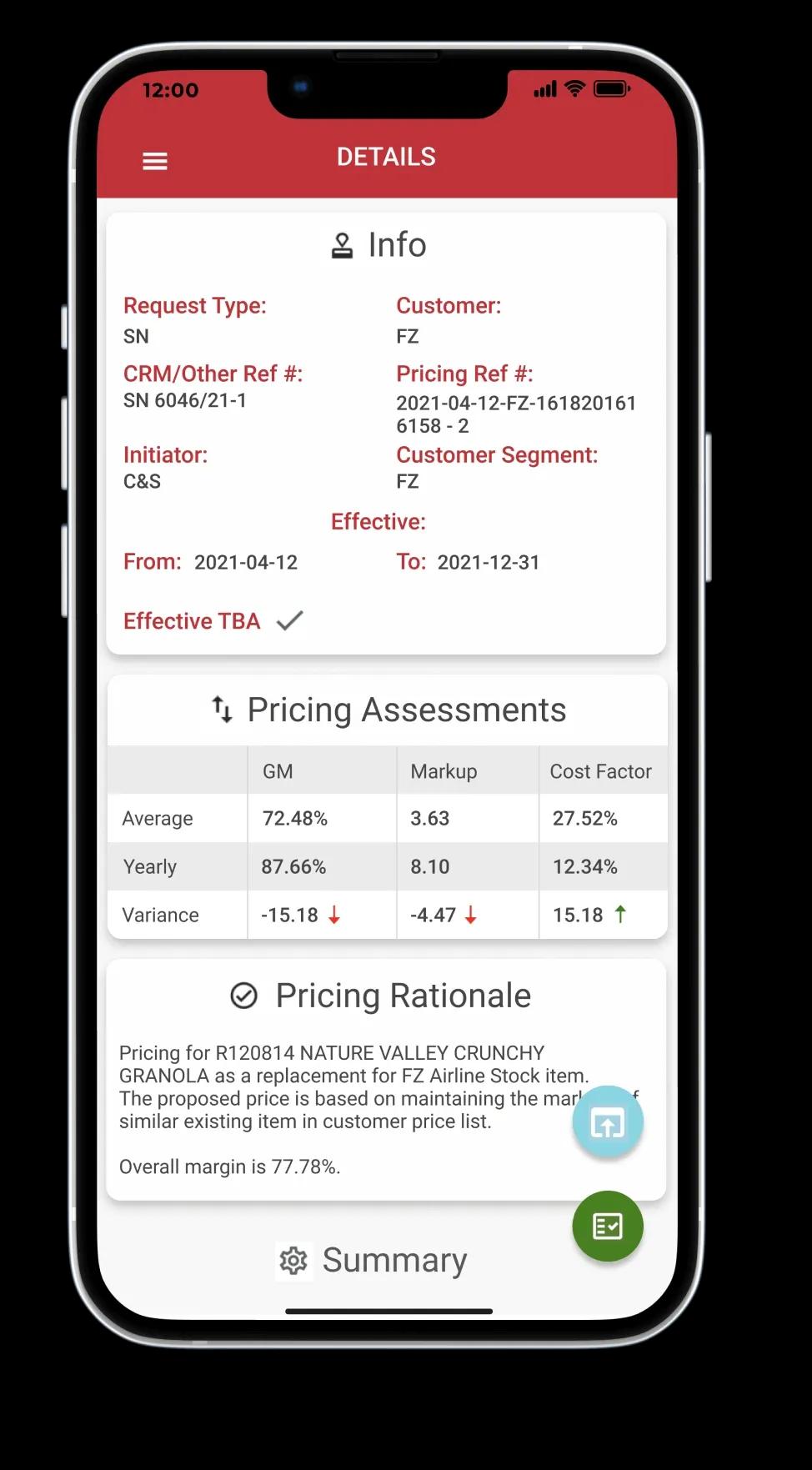Open the DETAILS title bar
This screenshot has height=1470, width=812.
click(x=386, y=157)
